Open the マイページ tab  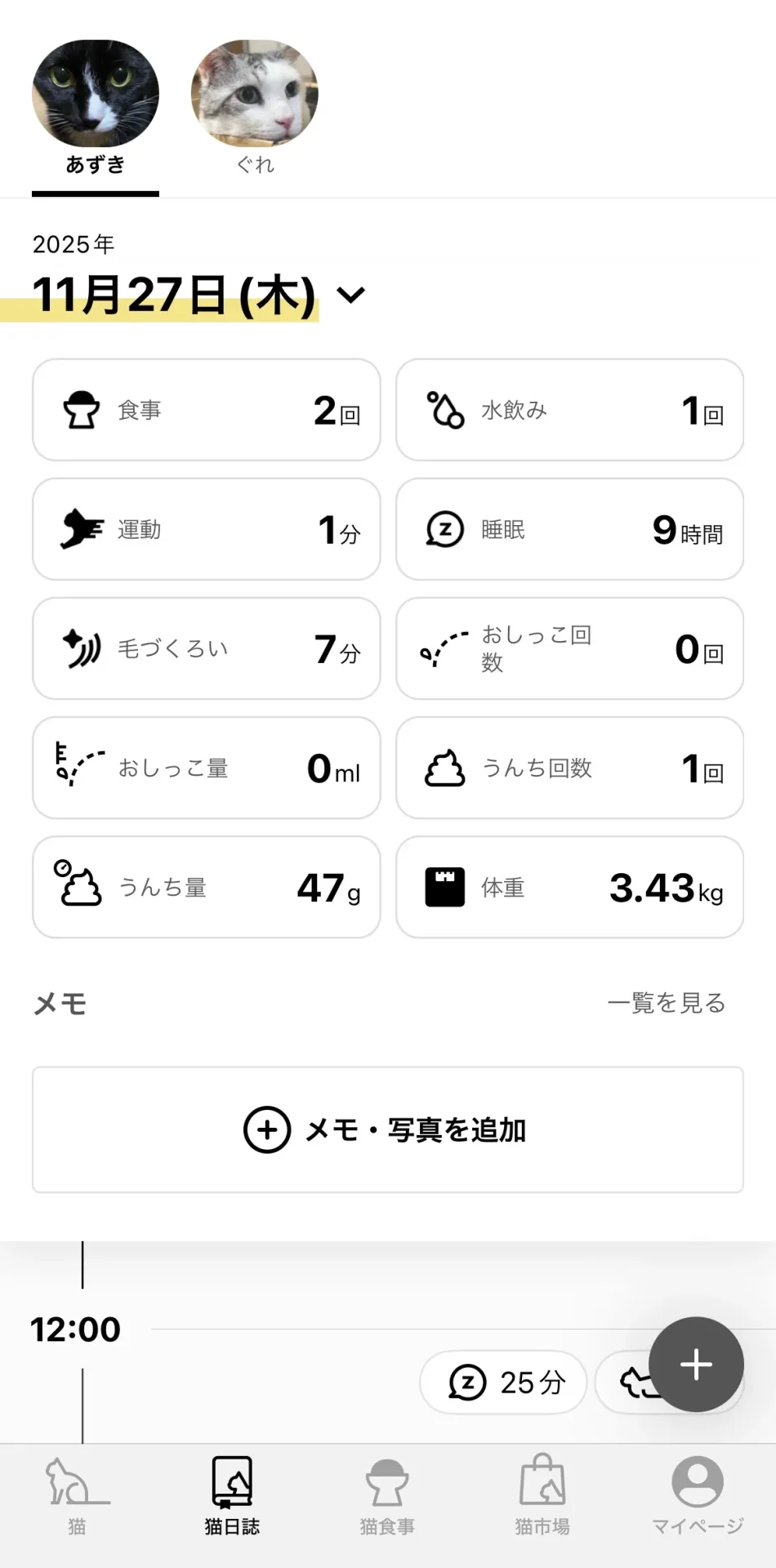[698, 1494]
